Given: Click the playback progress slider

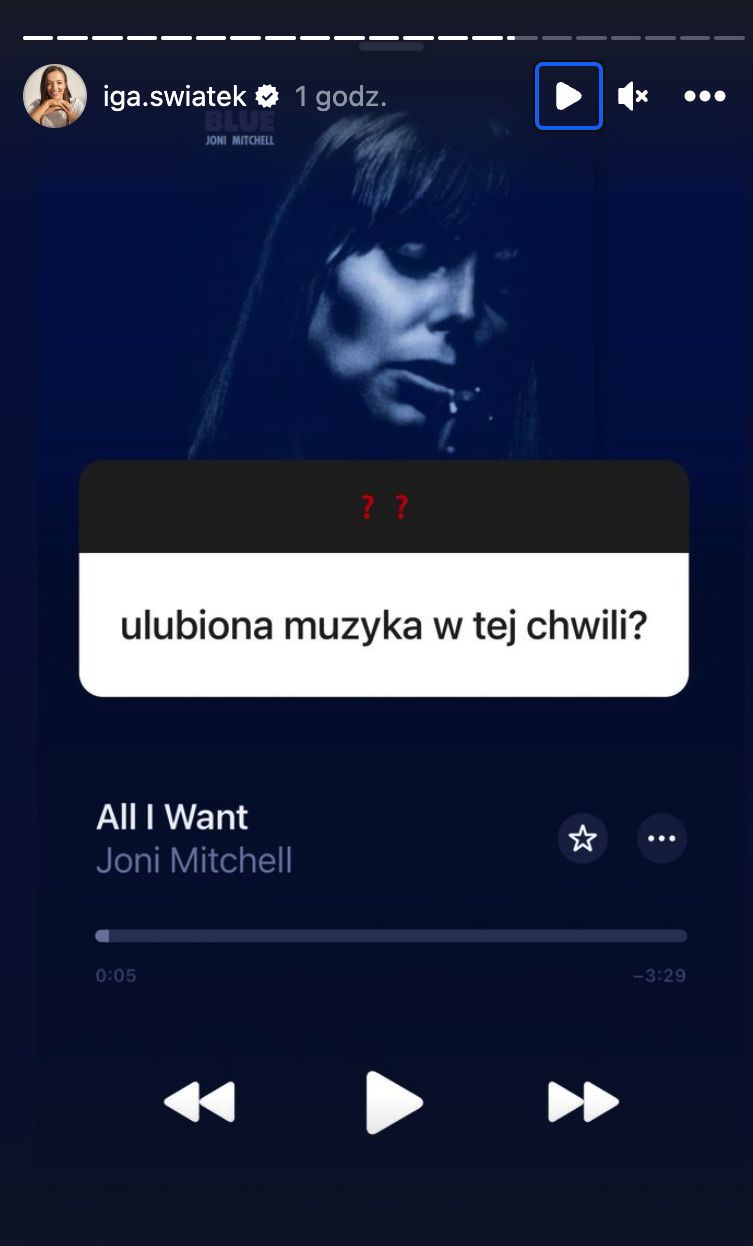Looking at the screenshot, I should (392, 936).
